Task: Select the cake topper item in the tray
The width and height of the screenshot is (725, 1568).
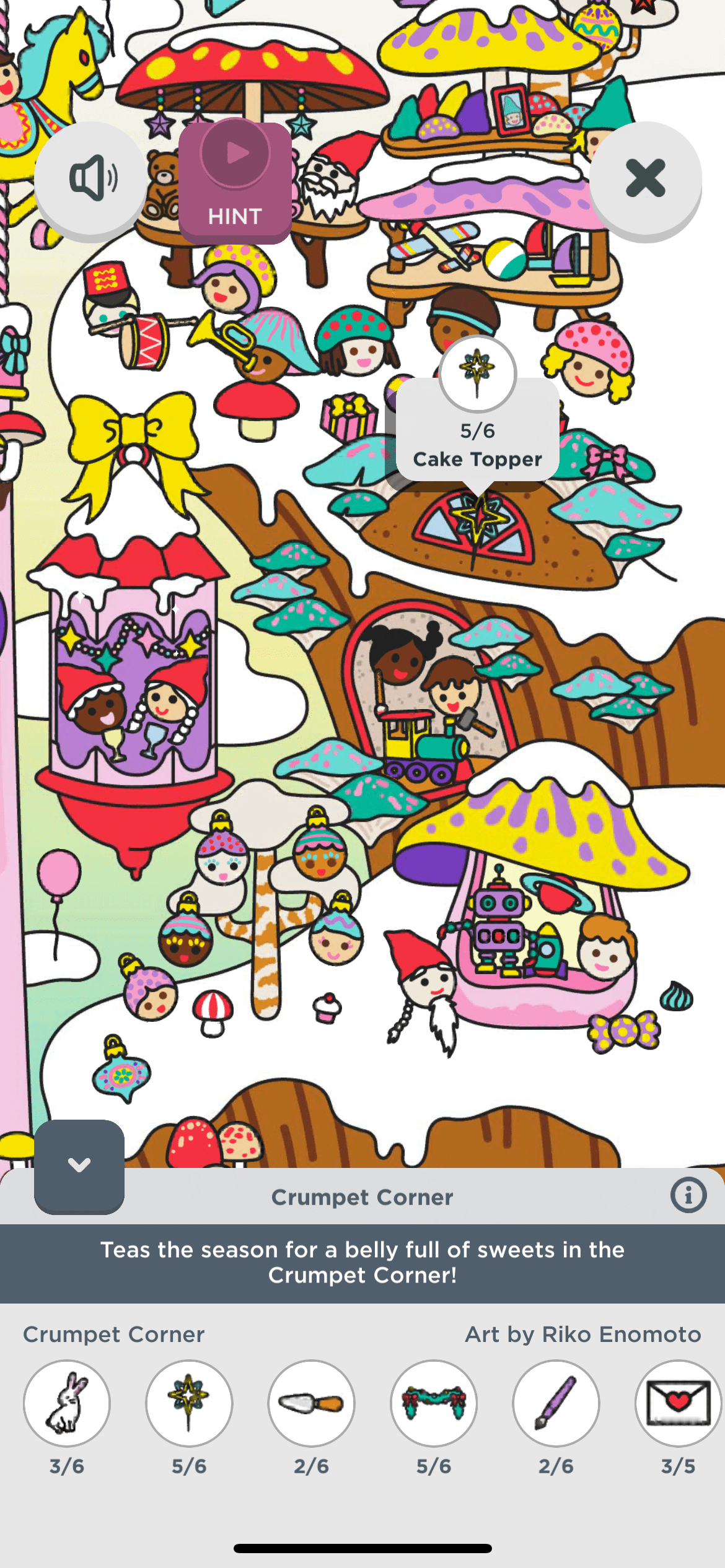Action: coord(189,1403)
